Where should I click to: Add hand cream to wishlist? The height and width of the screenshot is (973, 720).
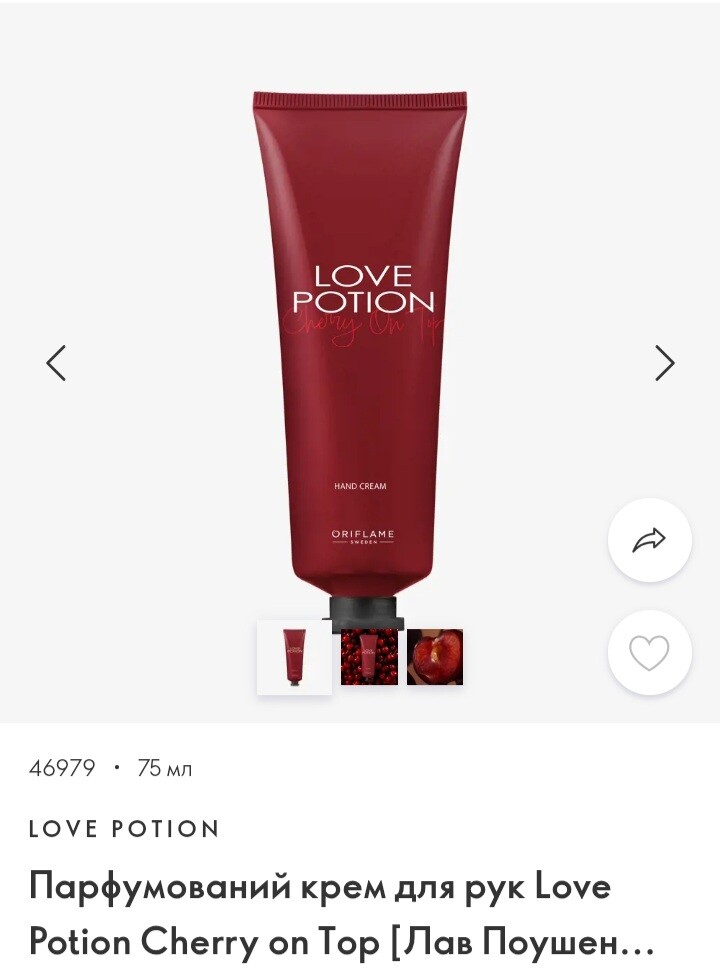point(649,653)
